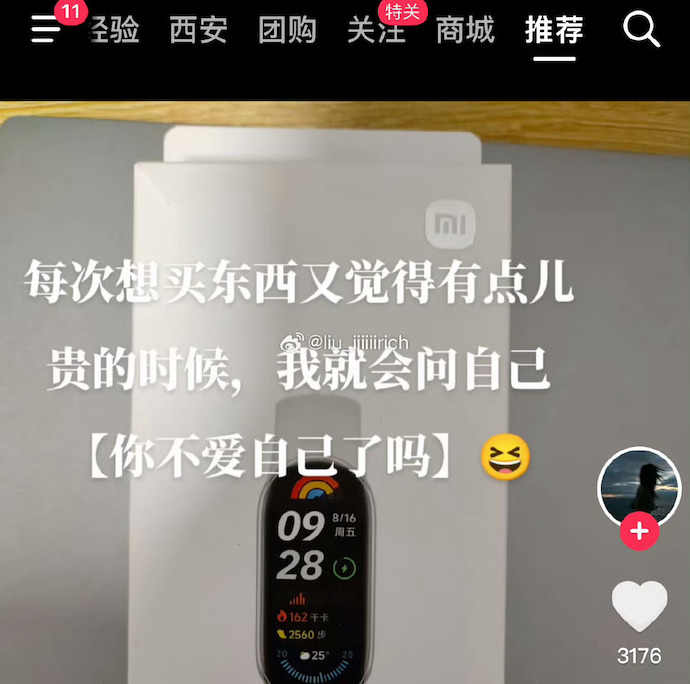Switch to the 经验 tab
Viewport: 690px width, 684px height.
click(115, 31)
